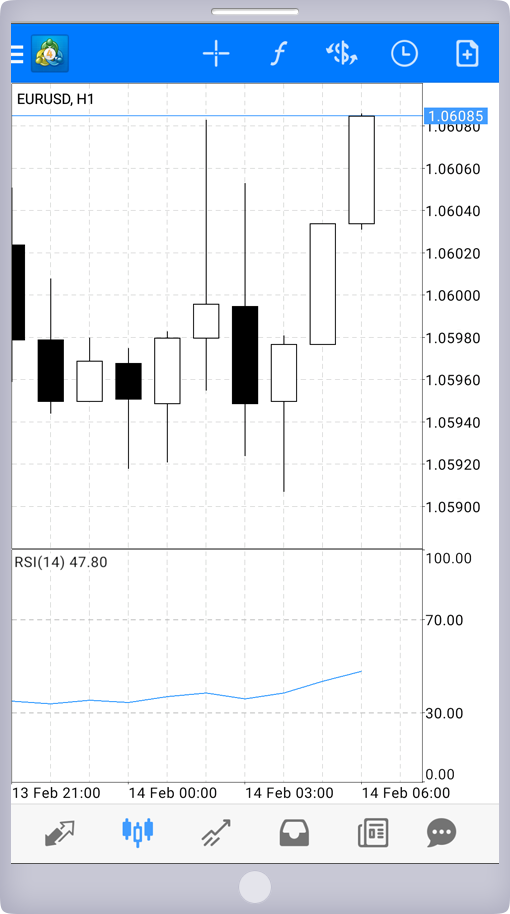This screenshot has height=914, width=510.
Task: Create a new order
Action: click(467, 54)
